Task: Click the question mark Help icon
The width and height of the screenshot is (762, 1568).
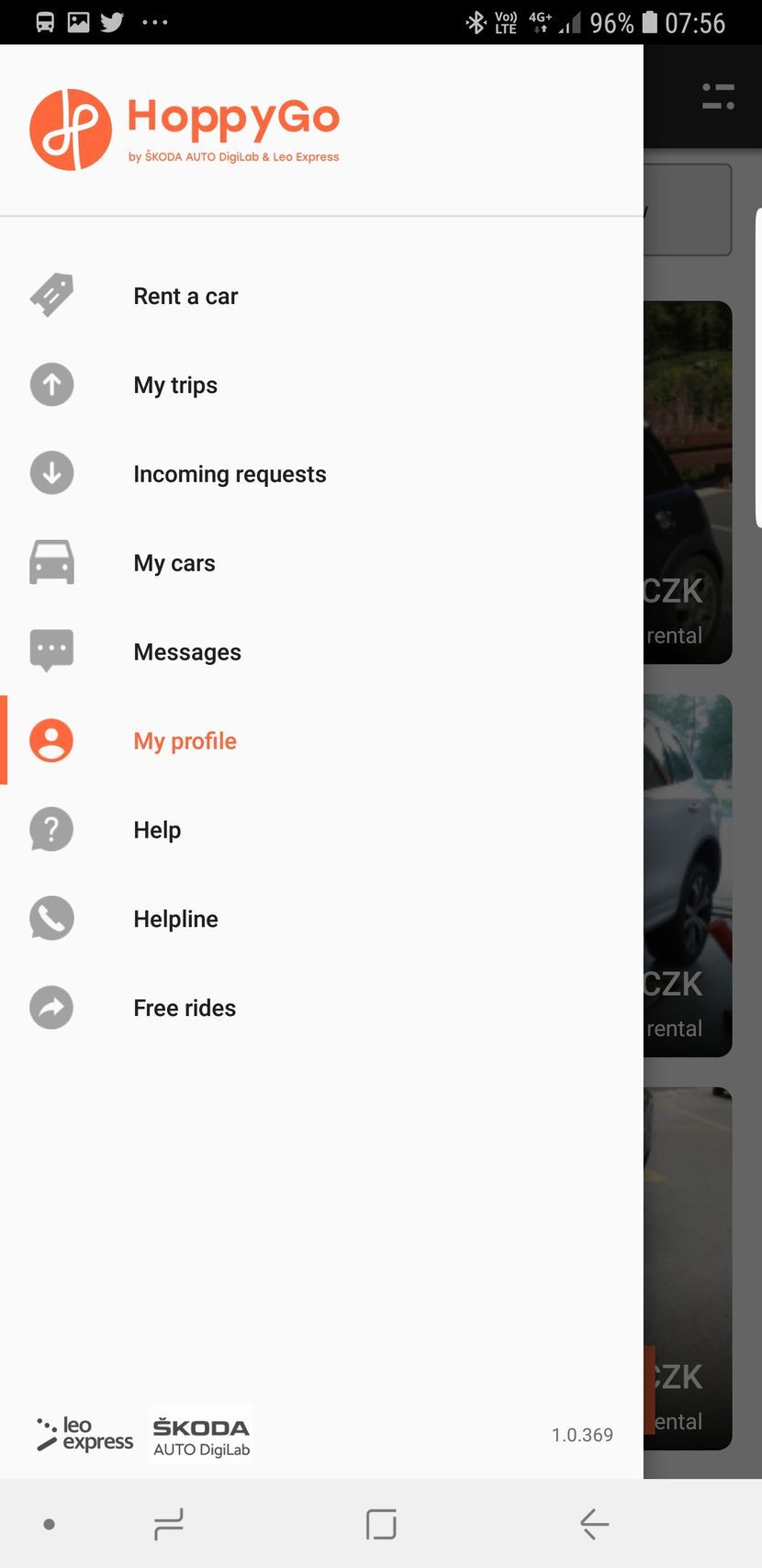Action: [x=51, y=829]
